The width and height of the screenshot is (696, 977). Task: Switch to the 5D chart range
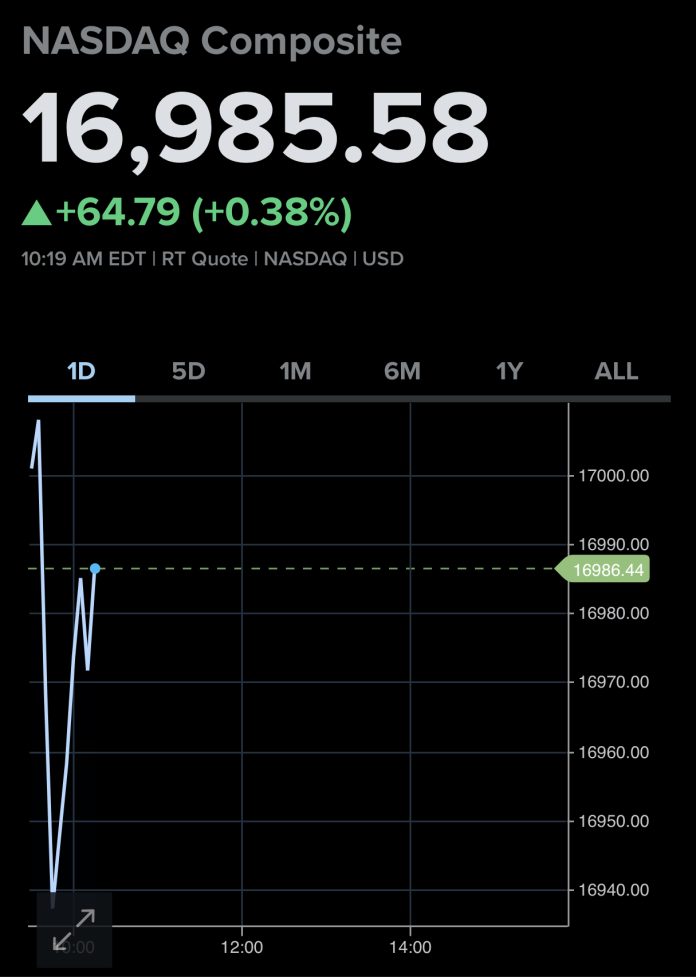(188, 372)
